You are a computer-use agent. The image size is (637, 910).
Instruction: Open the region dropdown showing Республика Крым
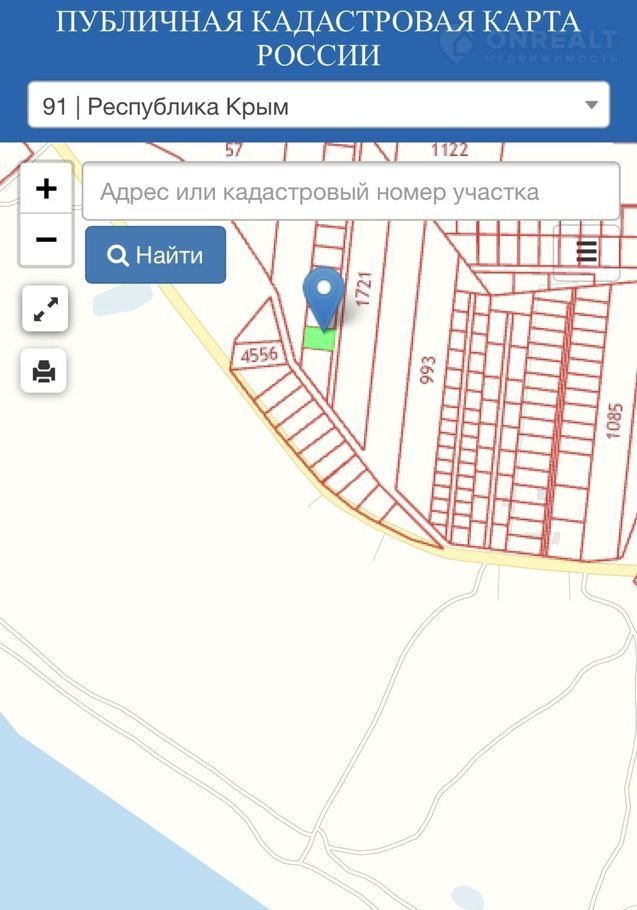(318, 105)
